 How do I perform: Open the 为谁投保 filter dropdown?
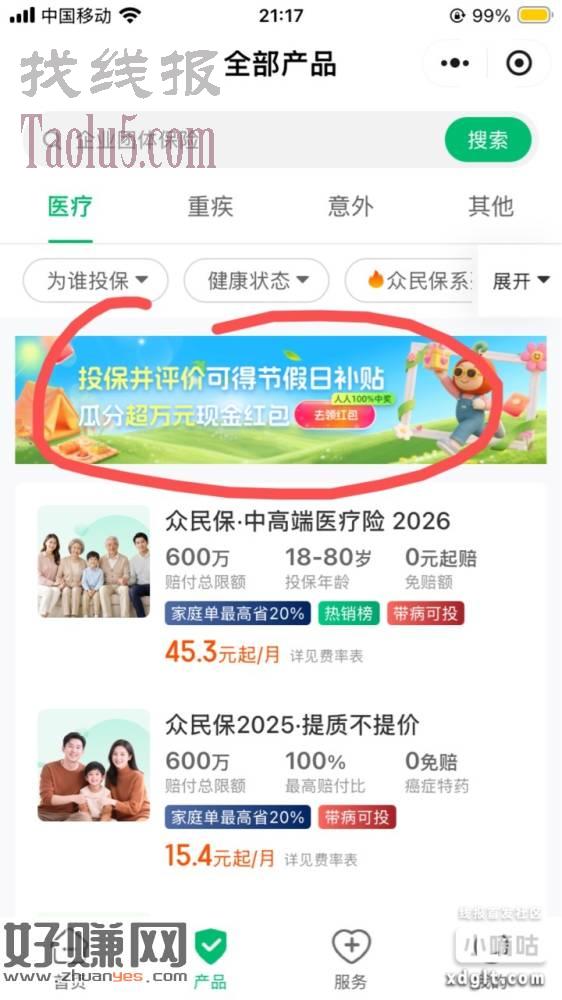point(96,280)
